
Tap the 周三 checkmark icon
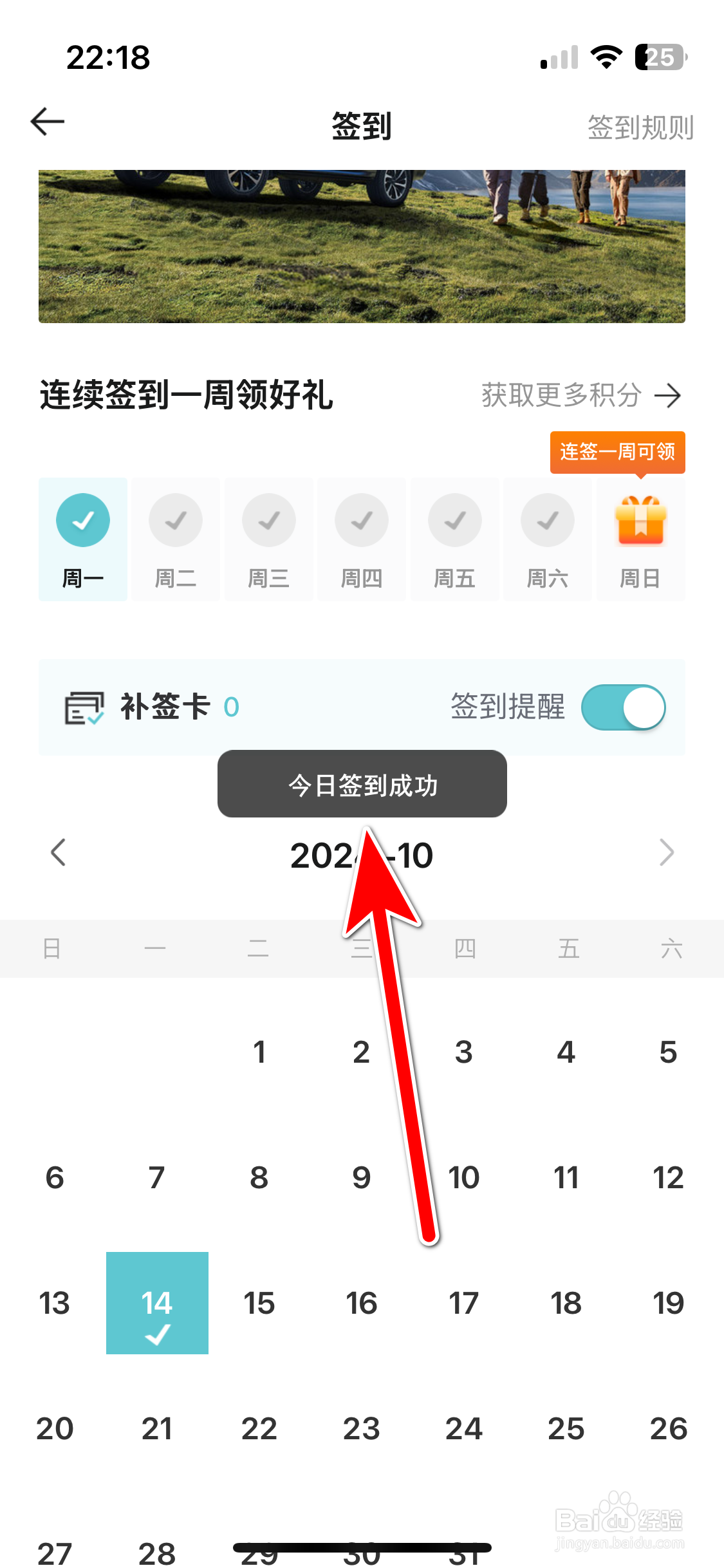coord(268,519)
